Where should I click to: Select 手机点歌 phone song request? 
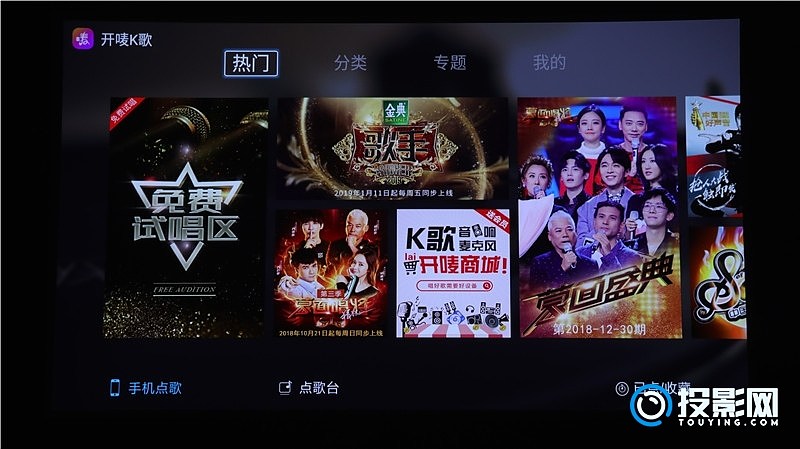point(146,388)
